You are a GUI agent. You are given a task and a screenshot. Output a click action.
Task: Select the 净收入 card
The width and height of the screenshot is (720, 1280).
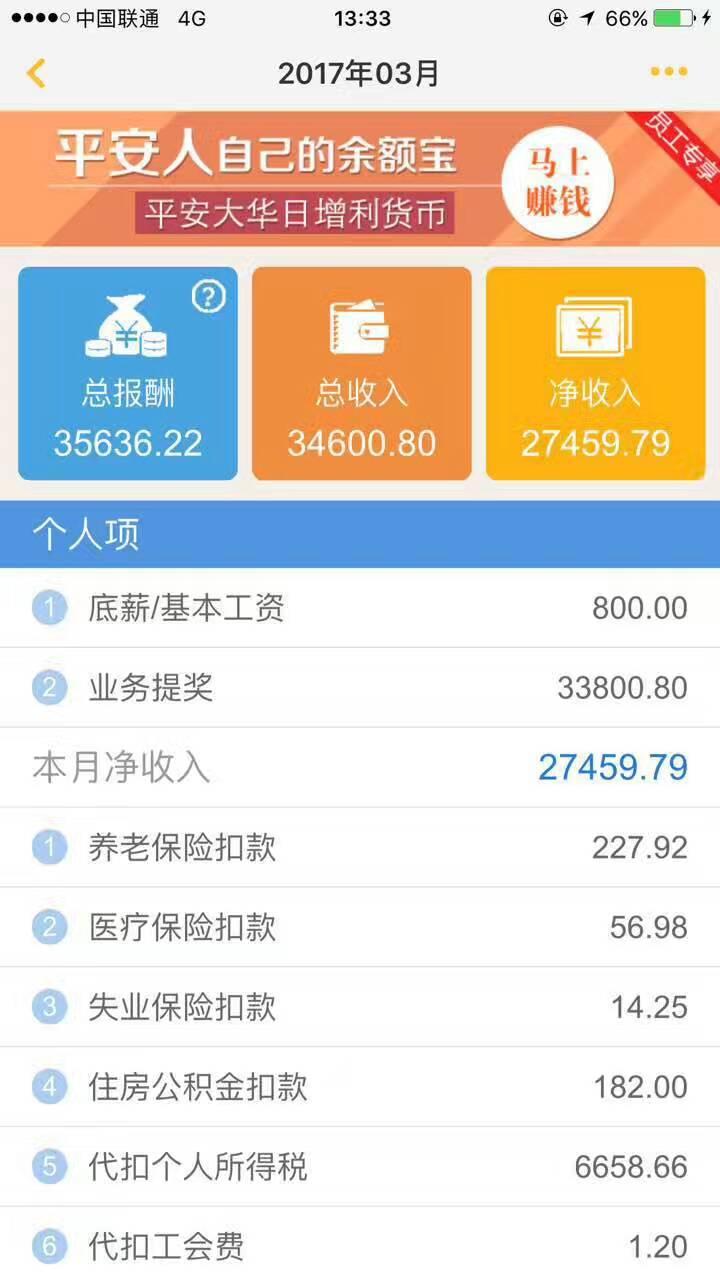coord(595,373)
